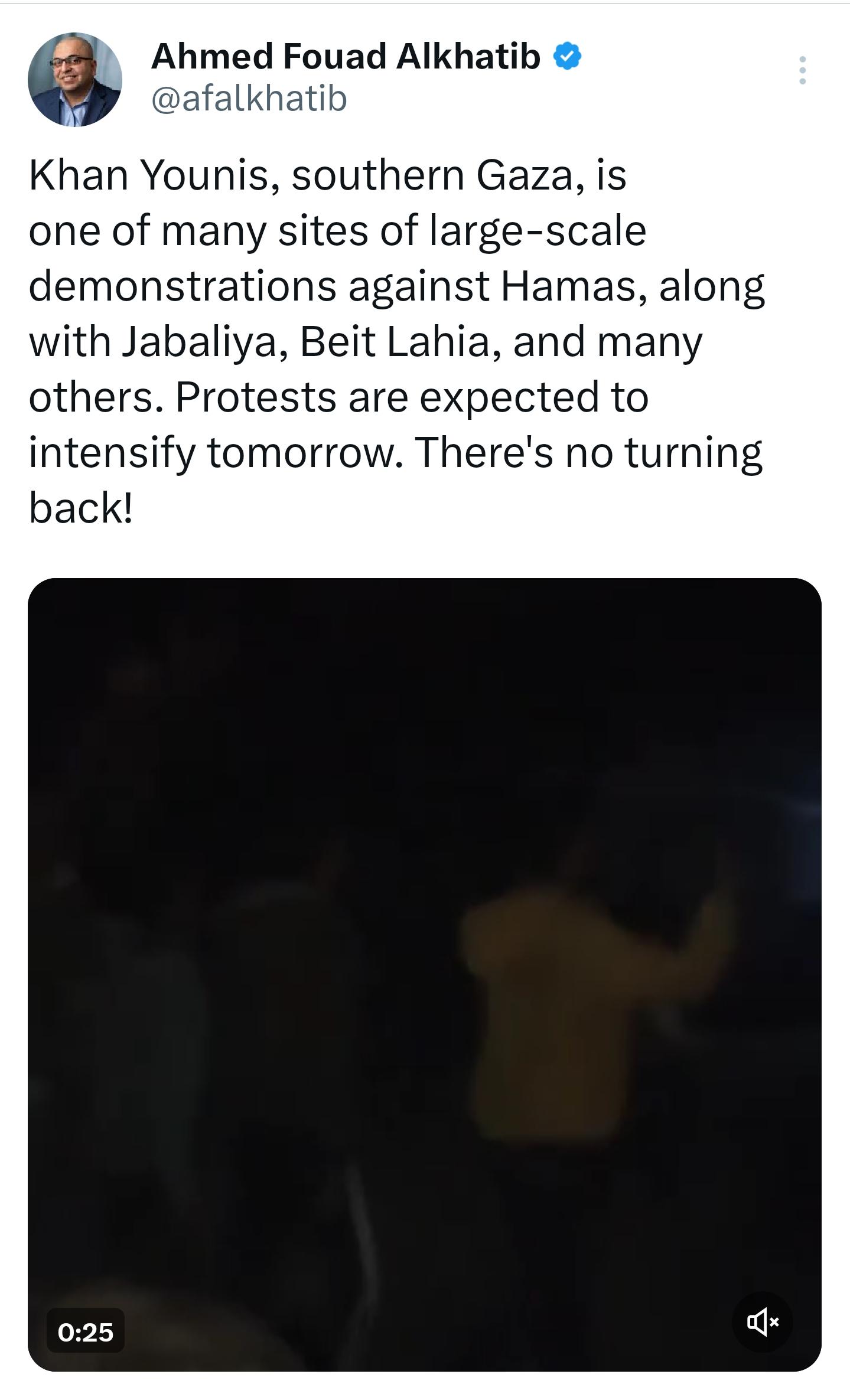
Task: Play the Khan Younis protest video
Action: (424, 974)
